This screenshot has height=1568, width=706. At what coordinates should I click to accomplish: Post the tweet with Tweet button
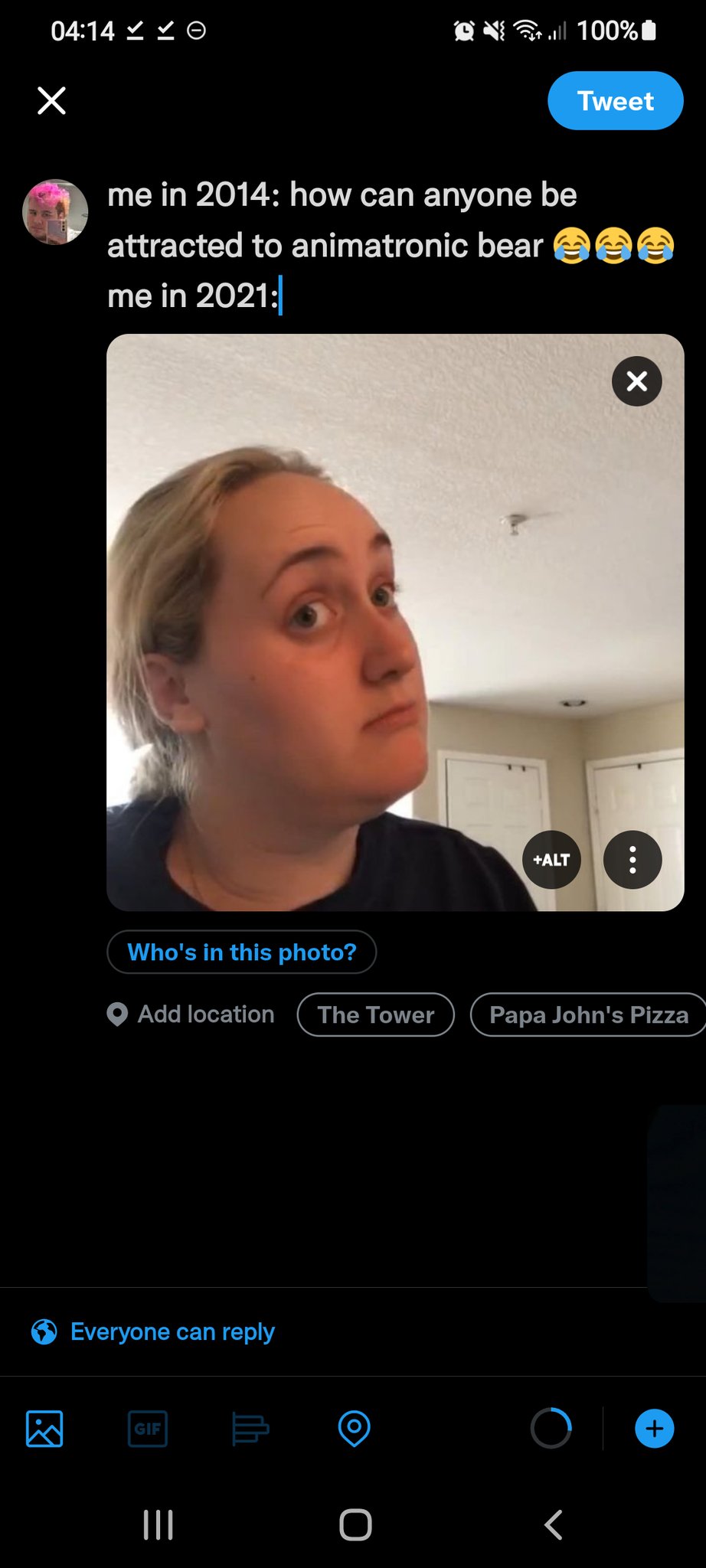pyautogui.click(x=615, y=101)
